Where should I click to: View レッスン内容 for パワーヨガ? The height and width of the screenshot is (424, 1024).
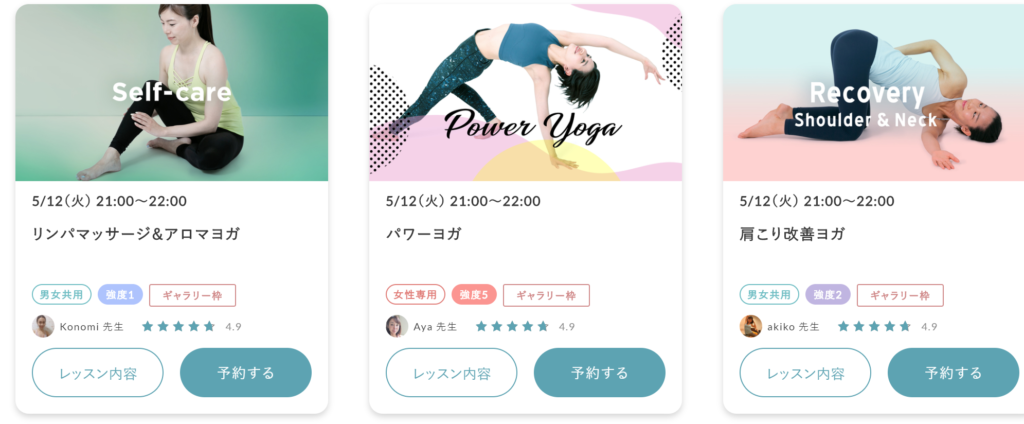tap(451, 373)
